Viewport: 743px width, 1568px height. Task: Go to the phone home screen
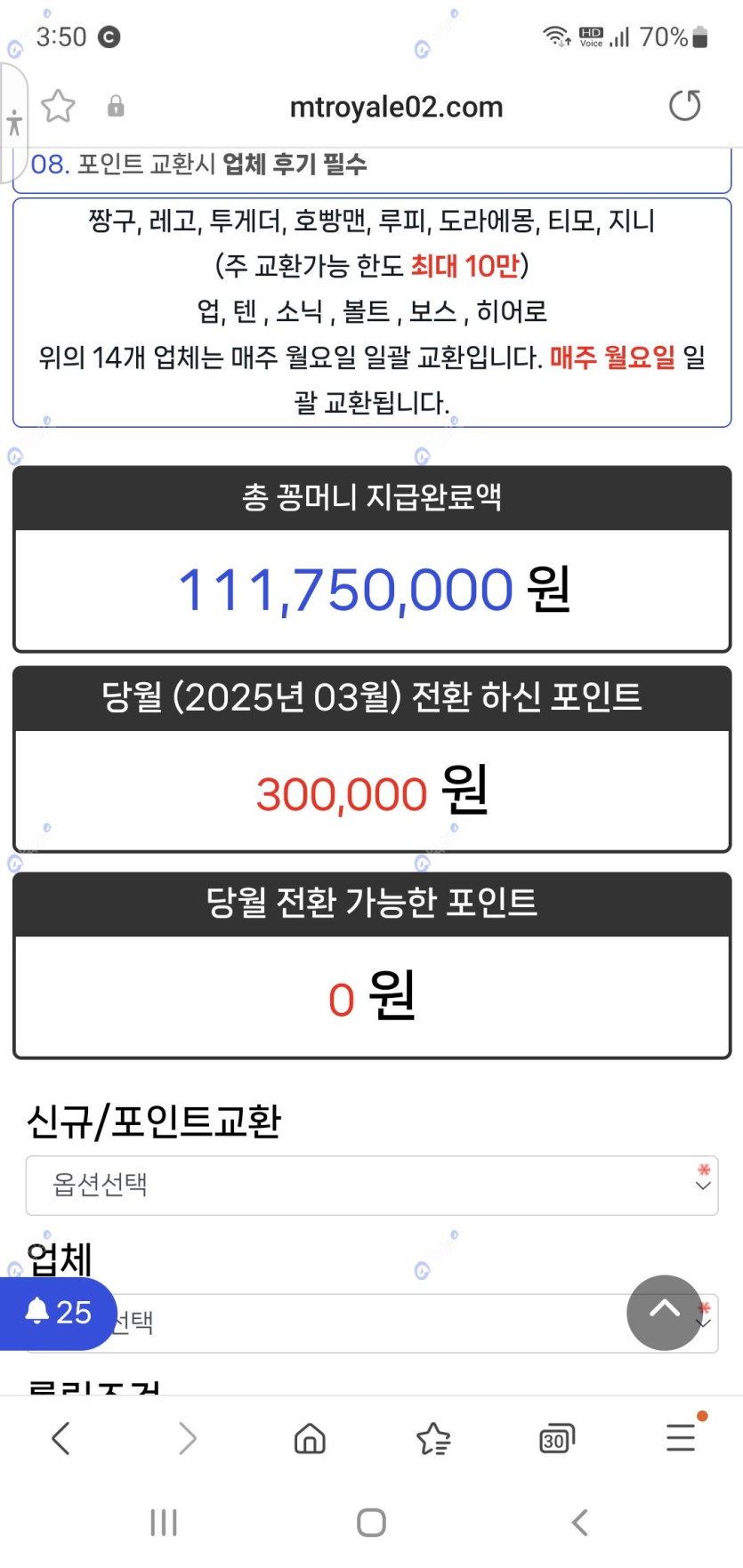pos(371,1523)
